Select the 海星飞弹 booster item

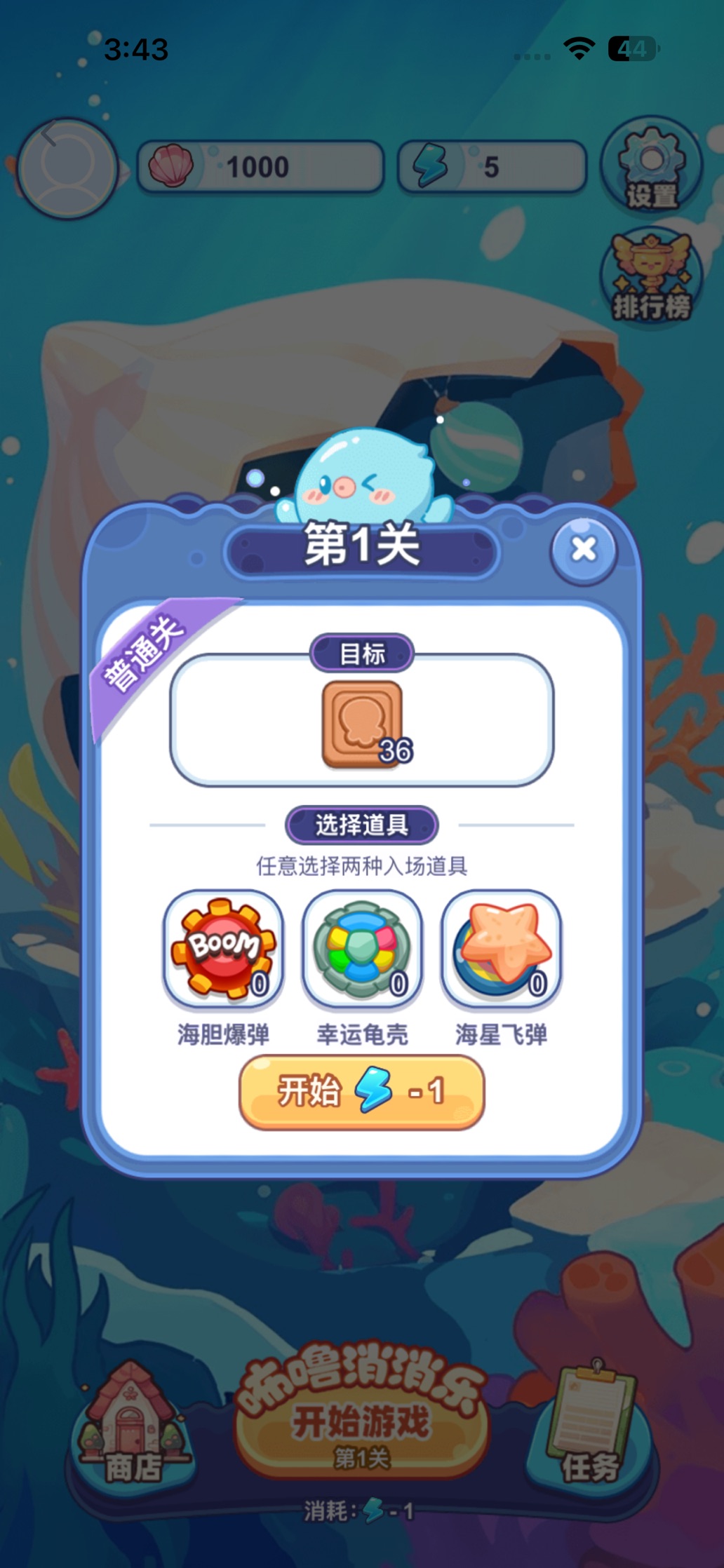500,948
